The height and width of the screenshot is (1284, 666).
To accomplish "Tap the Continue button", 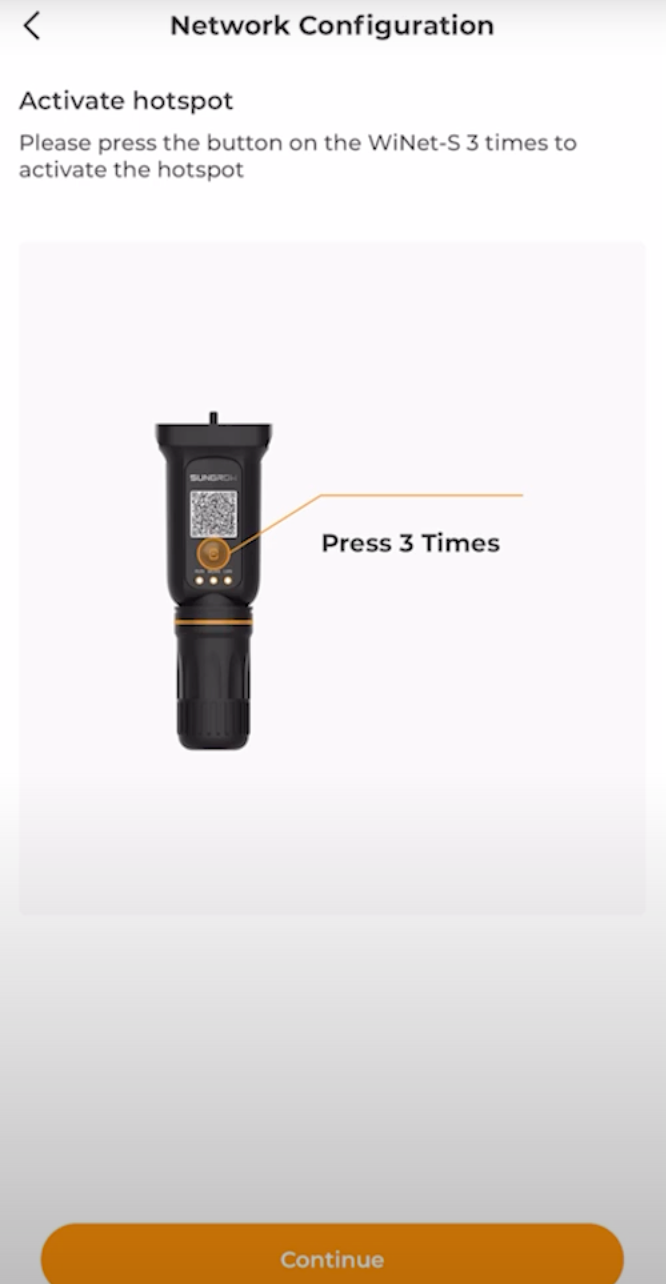I will click(332, 1255).
